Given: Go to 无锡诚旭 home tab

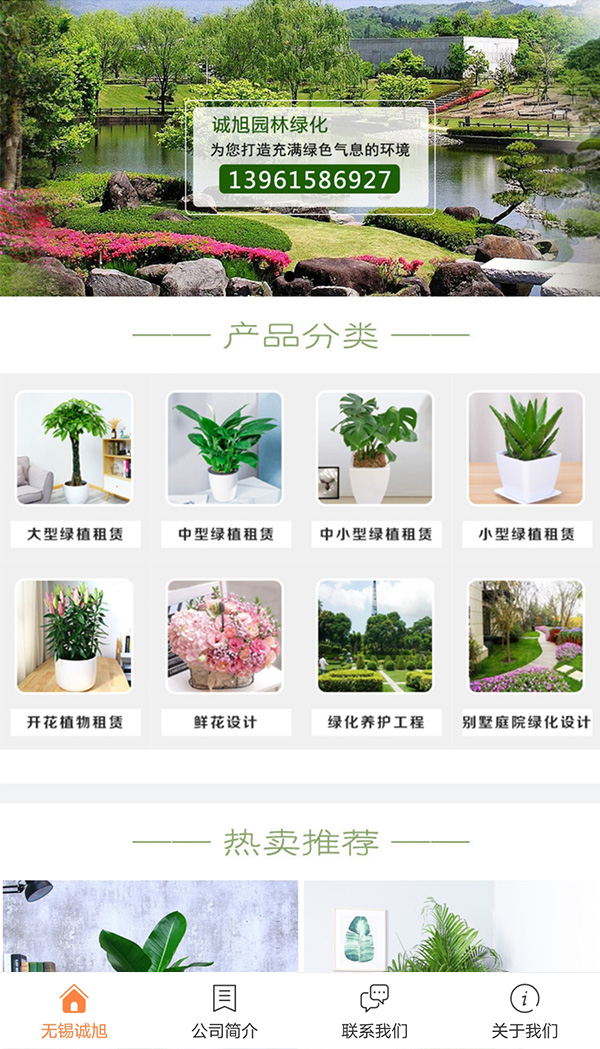Looking at the screenshot, I should (74, 1011).
